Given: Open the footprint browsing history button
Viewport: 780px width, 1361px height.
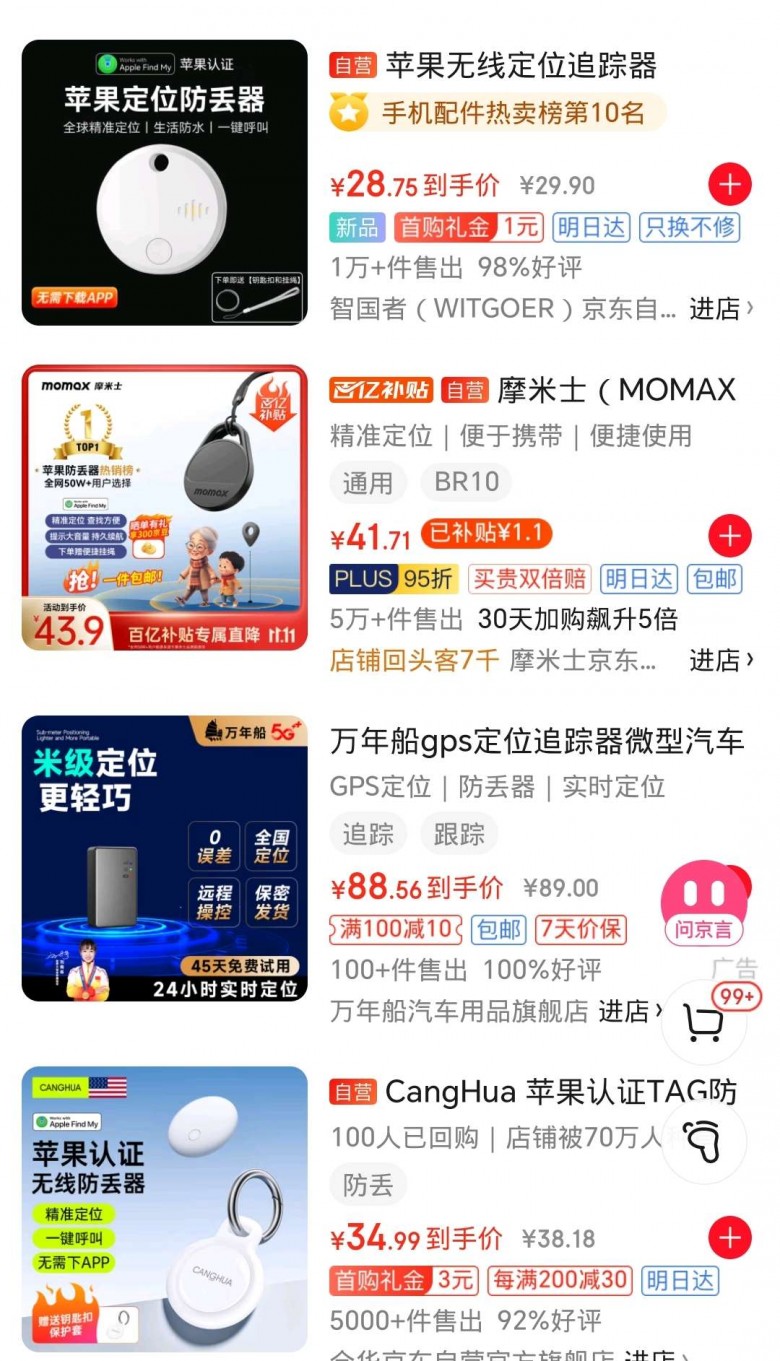Looking at the screenshot, I should [x=704, y=1141].
